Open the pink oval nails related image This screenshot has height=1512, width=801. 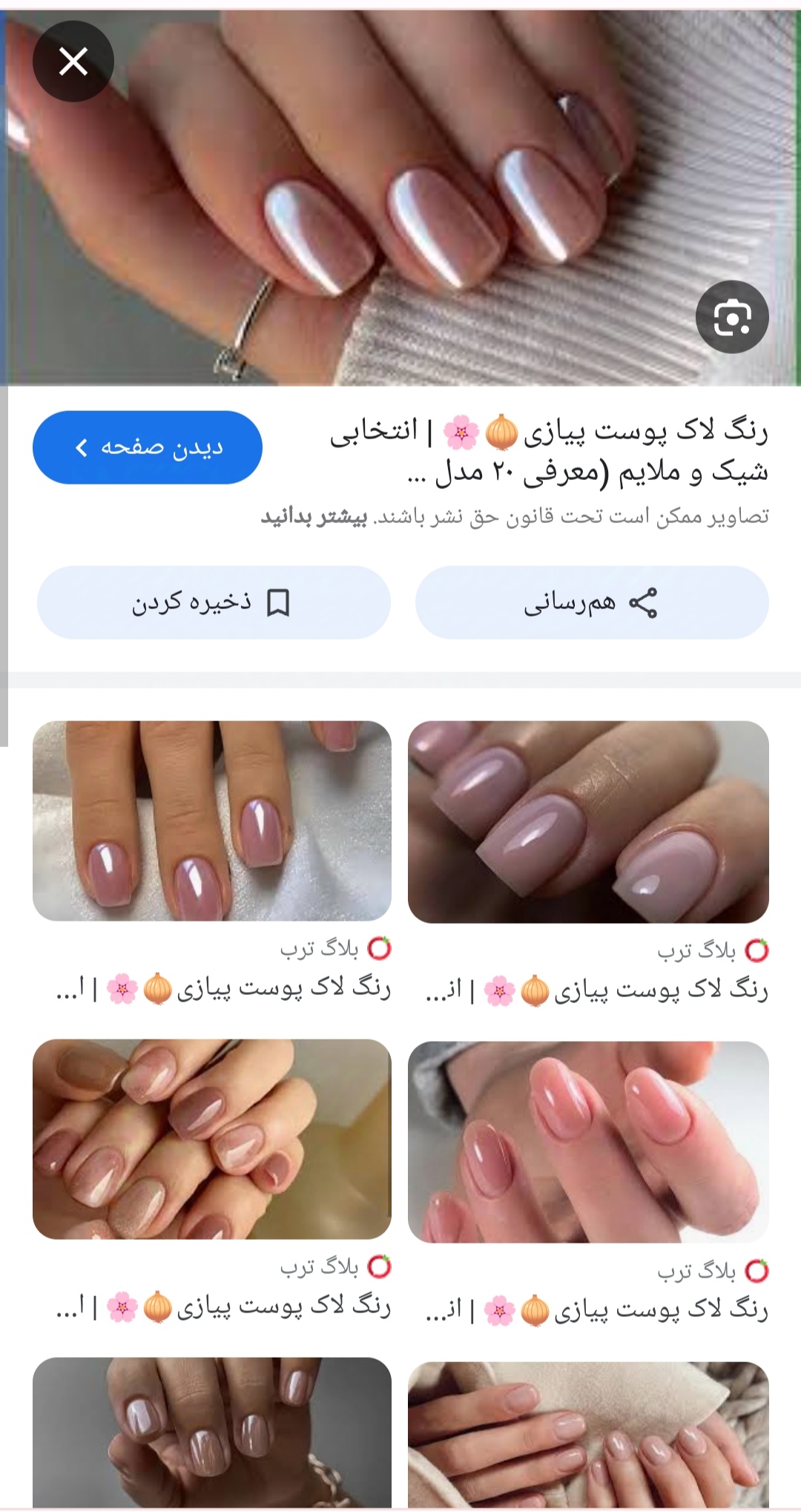pyautogui.click(x=588, y=1142)
